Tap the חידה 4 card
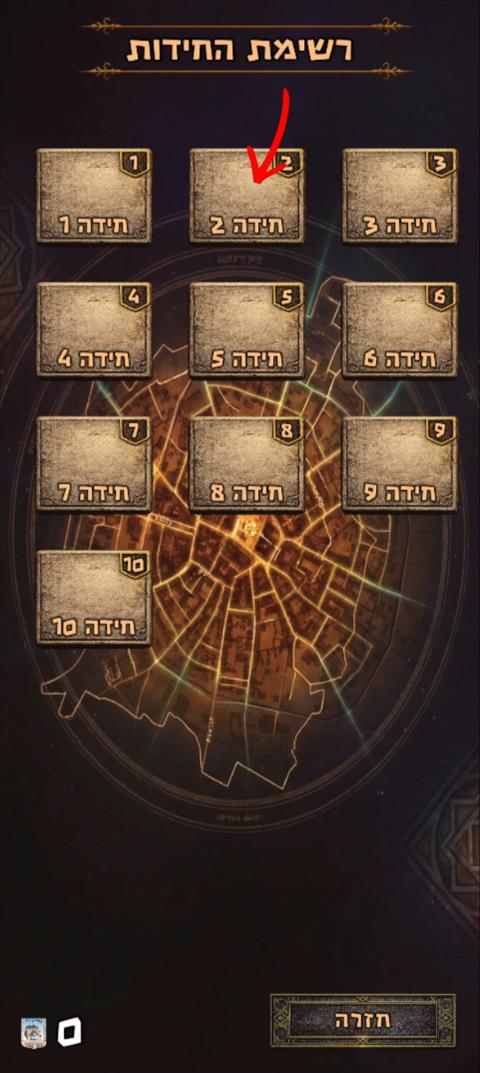The height and width of the screenshot is (1073, 480). (94, 330)
